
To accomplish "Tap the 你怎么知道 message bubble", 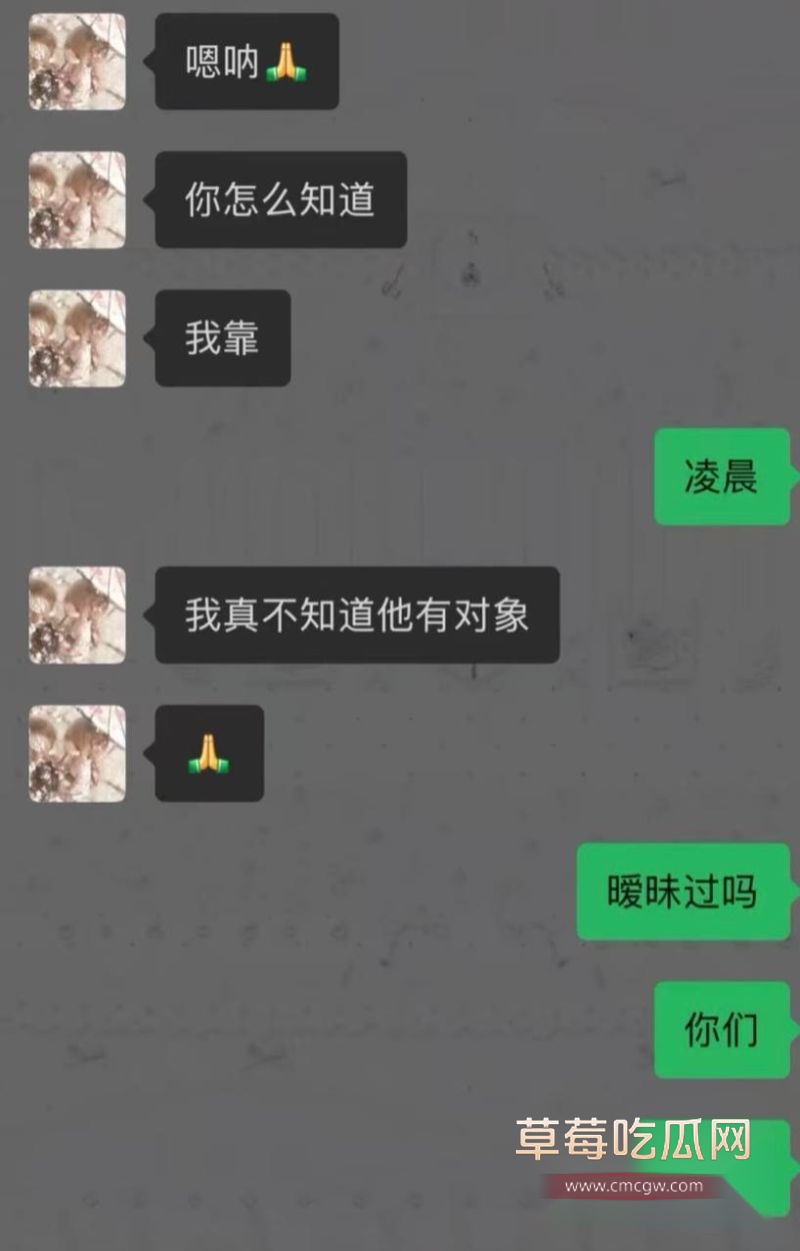I will pos(282,197).
